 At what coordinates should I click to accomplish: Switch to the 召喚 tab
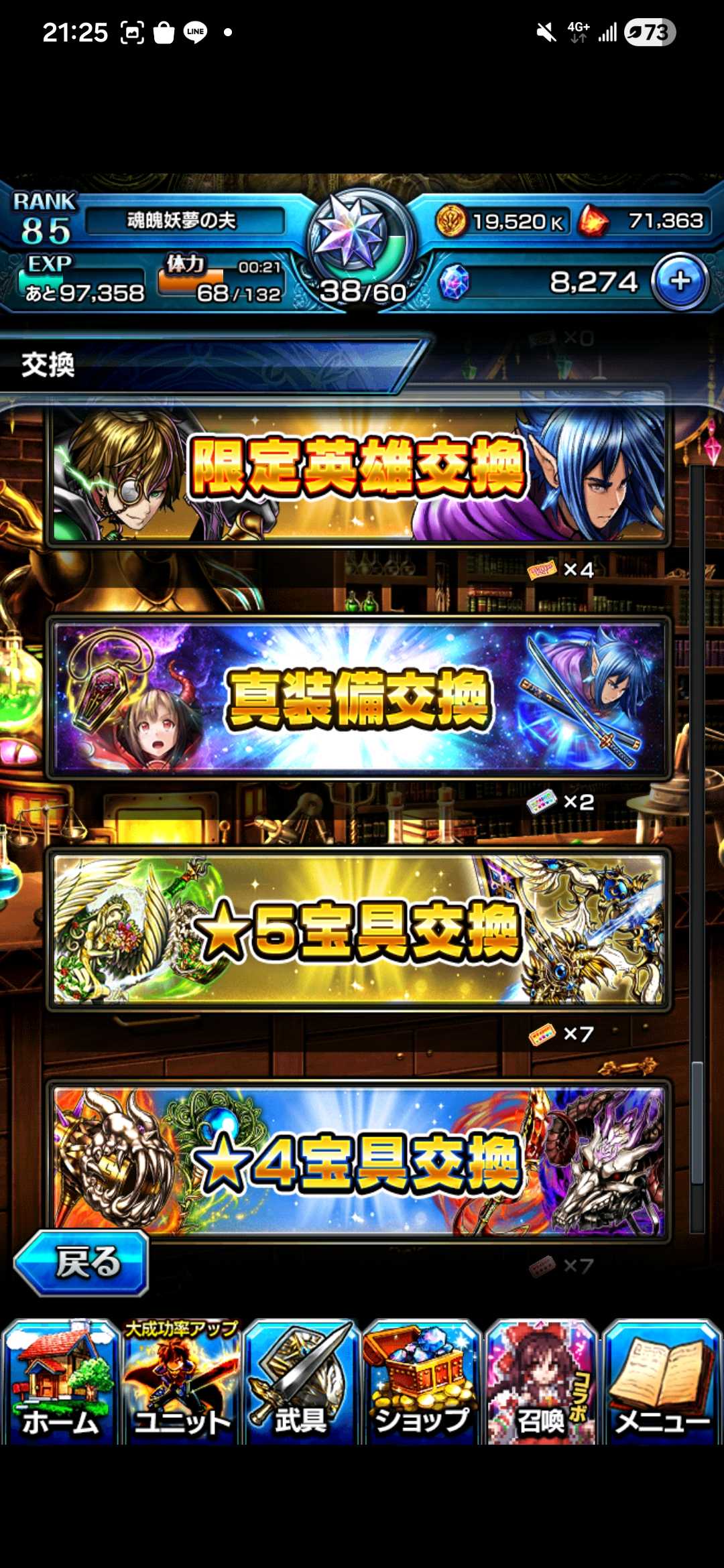click(x=542, y=1382)
